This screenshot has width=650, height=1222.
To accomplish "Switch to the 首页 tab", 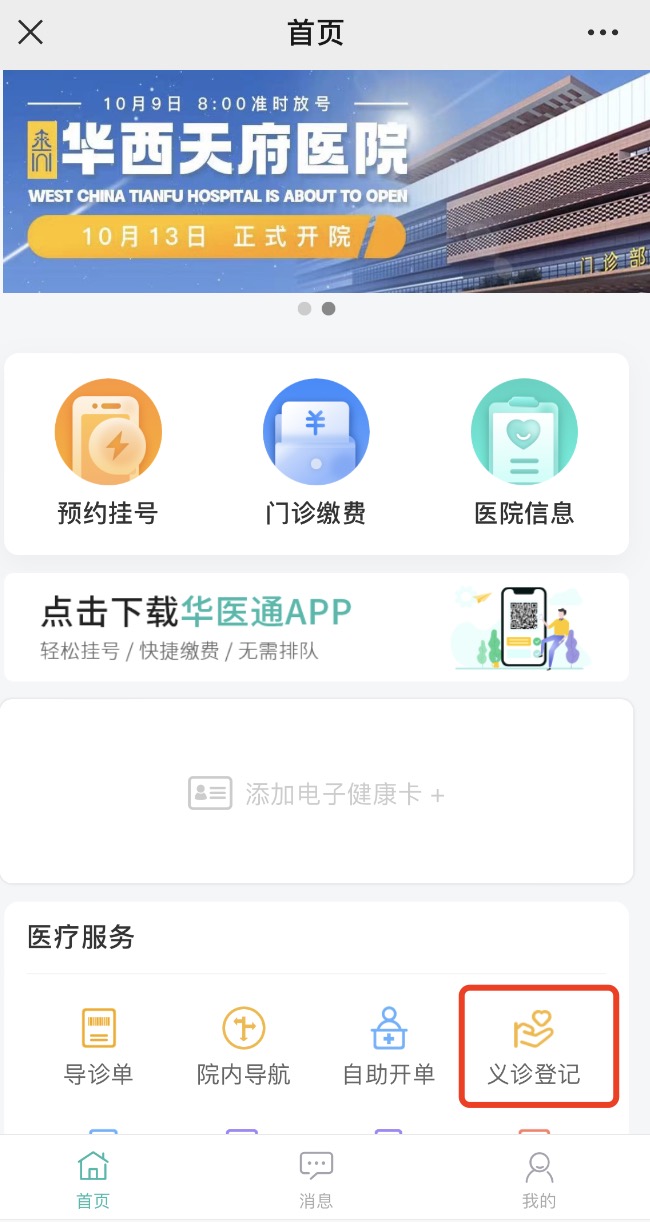I will click(x=93, y=1180).
